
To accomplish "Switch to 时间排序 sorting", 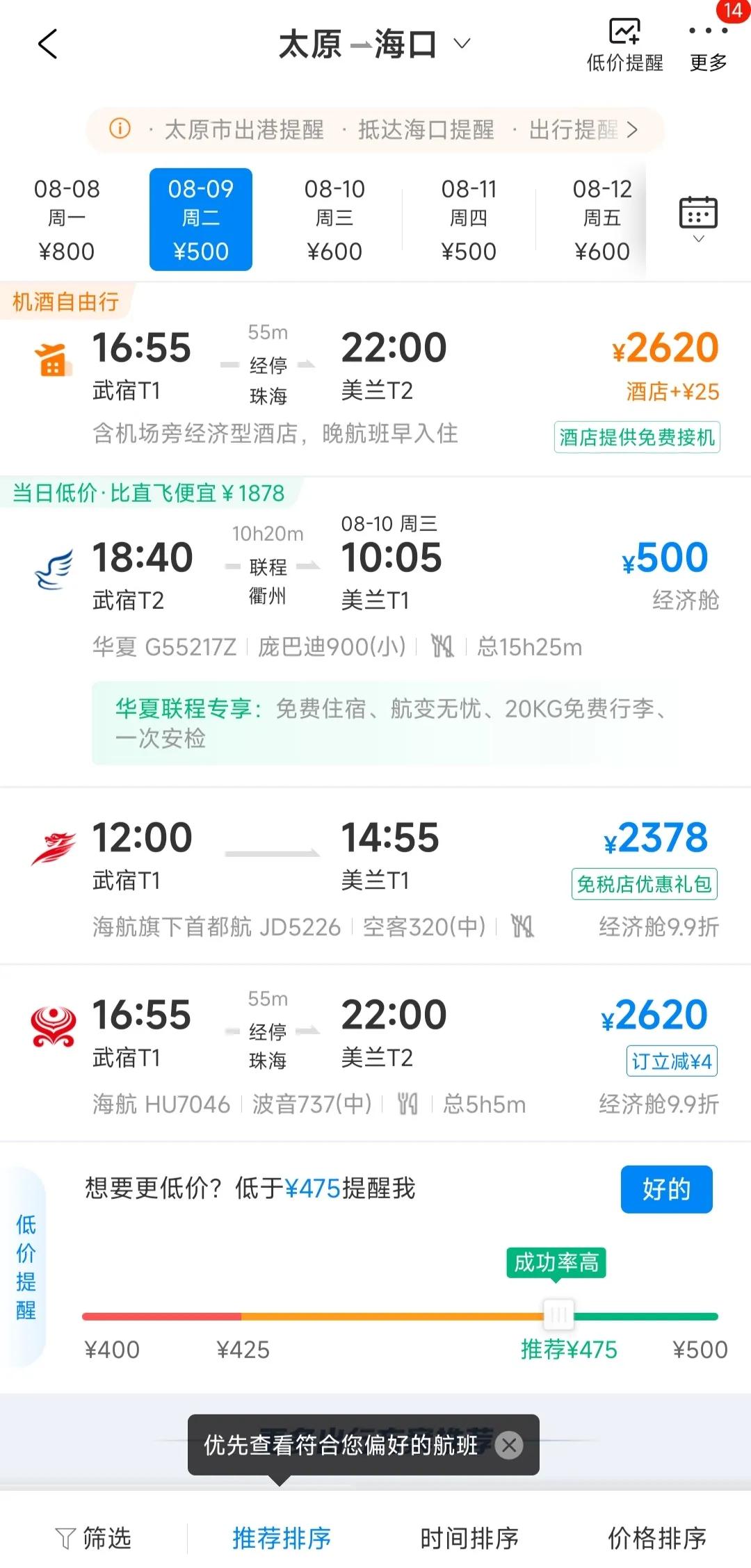I will [469, 1537].
